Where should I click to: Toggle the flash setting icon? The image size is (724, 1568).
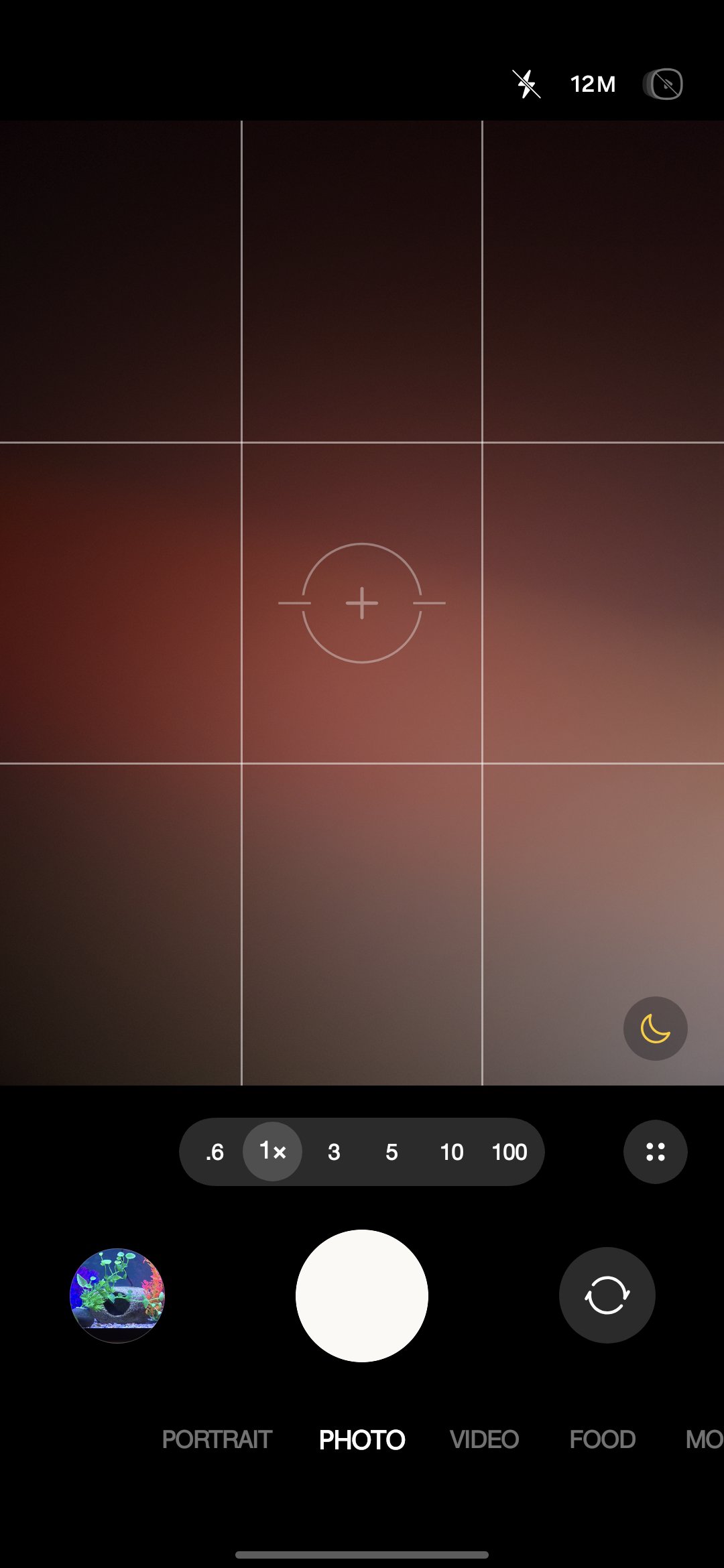pyautogui.click(x=527, y=84)
